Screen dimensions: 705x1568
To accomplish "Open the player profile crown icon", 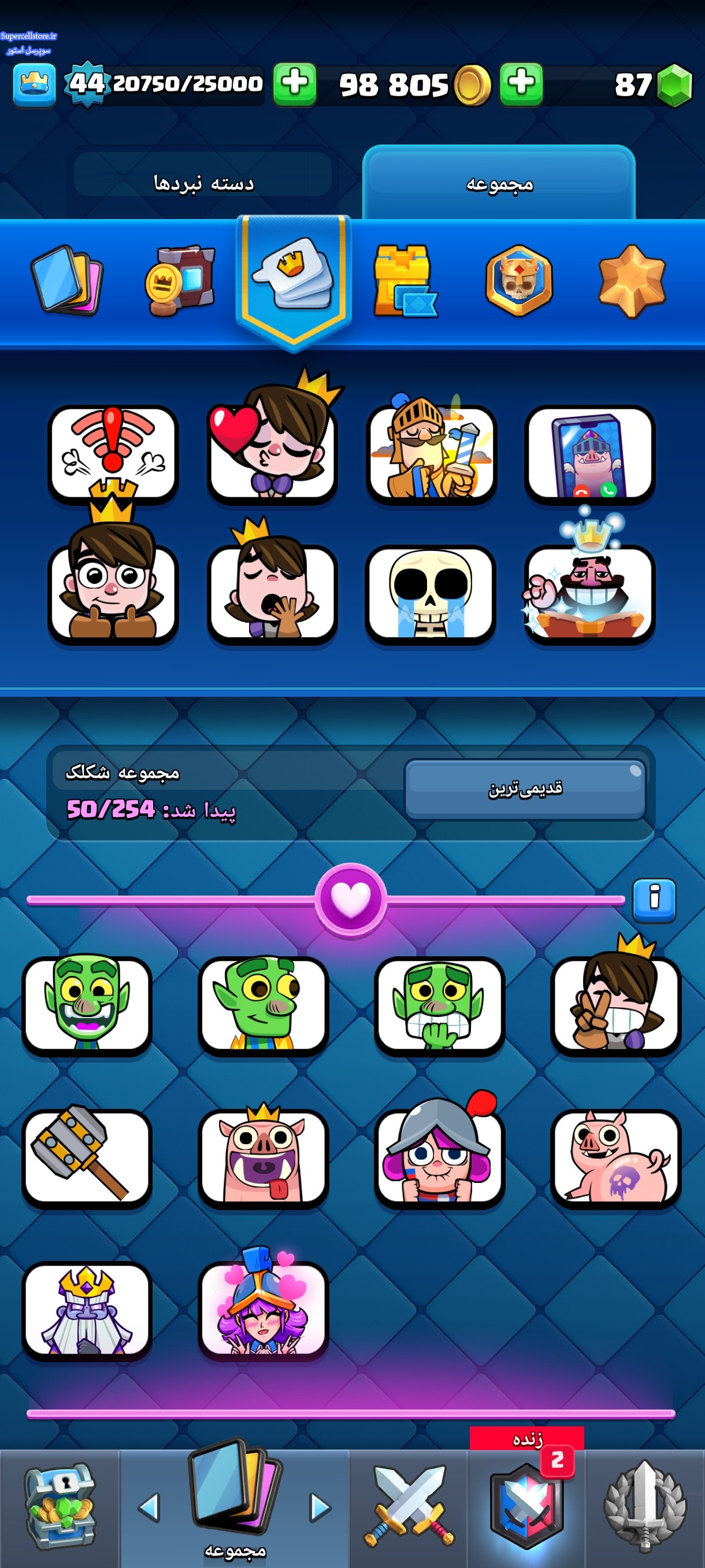I will (35, 84).
